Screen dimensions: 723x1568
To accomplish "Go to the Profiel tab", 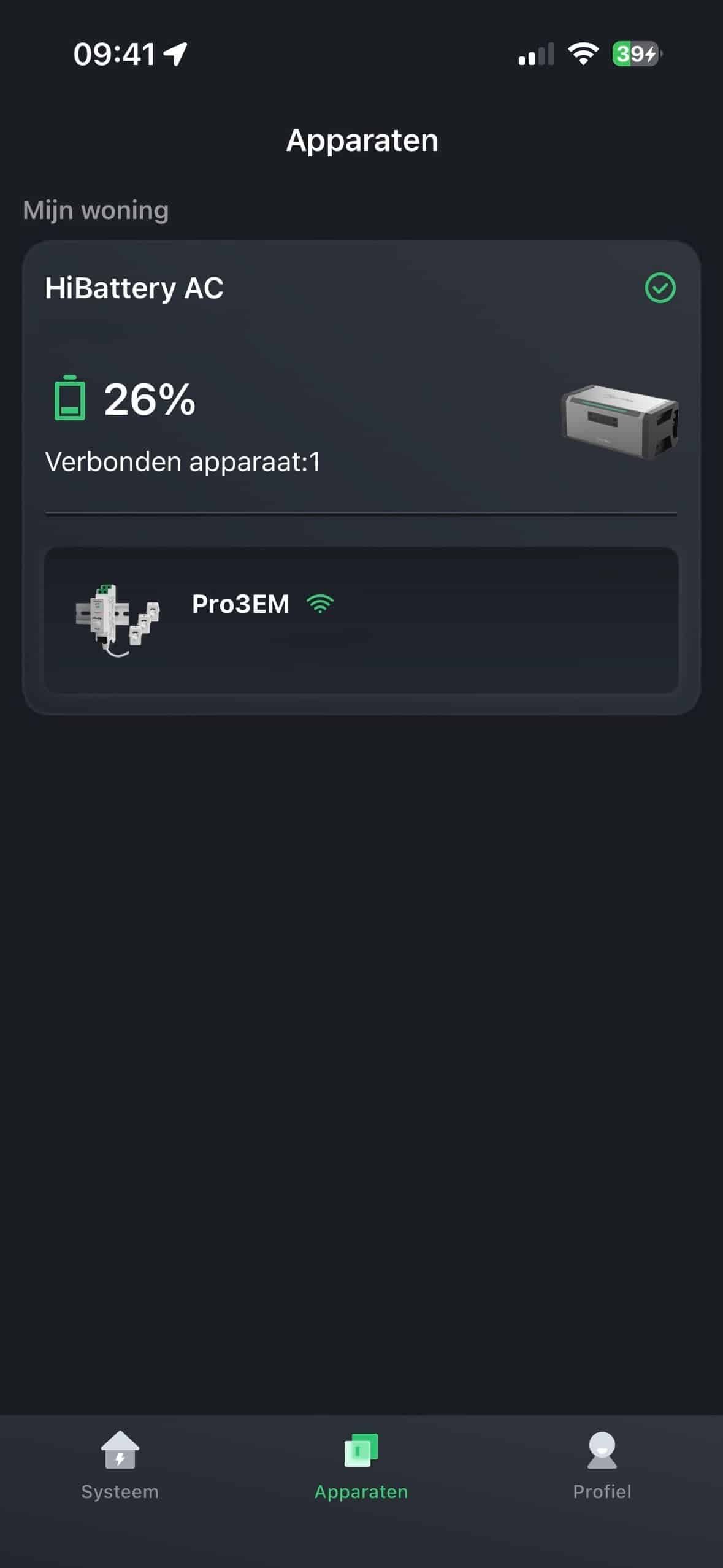I will 602,1466.
